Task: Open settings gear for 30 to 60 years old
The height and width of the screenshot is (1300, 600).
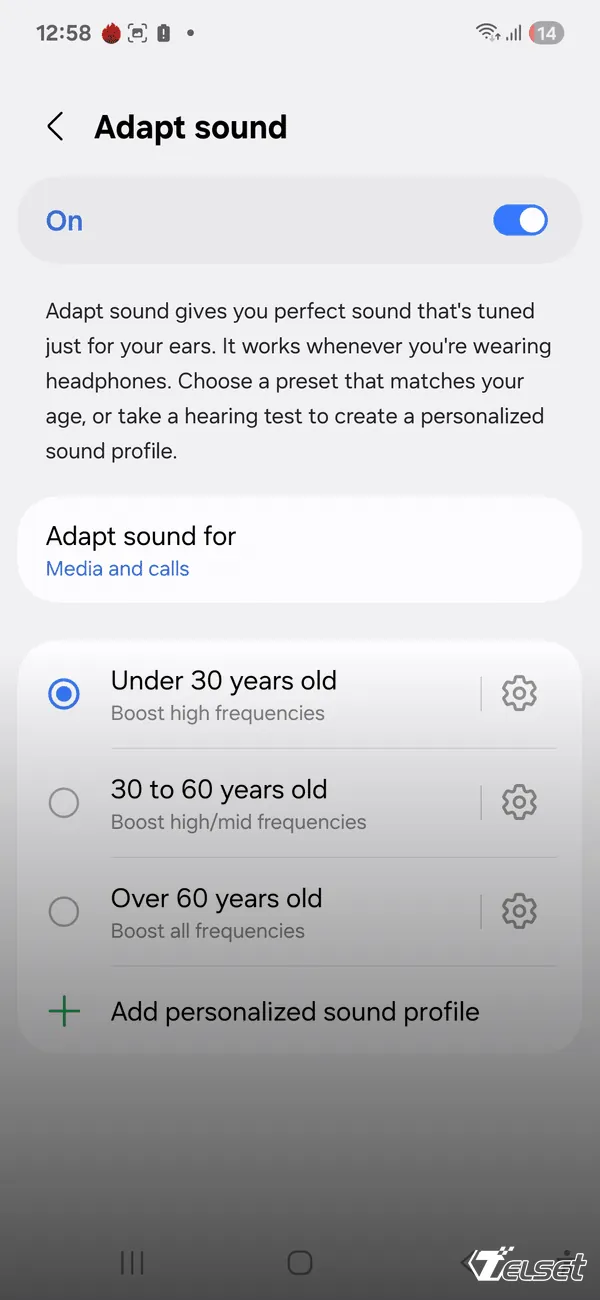Action: tap(519, 803)
